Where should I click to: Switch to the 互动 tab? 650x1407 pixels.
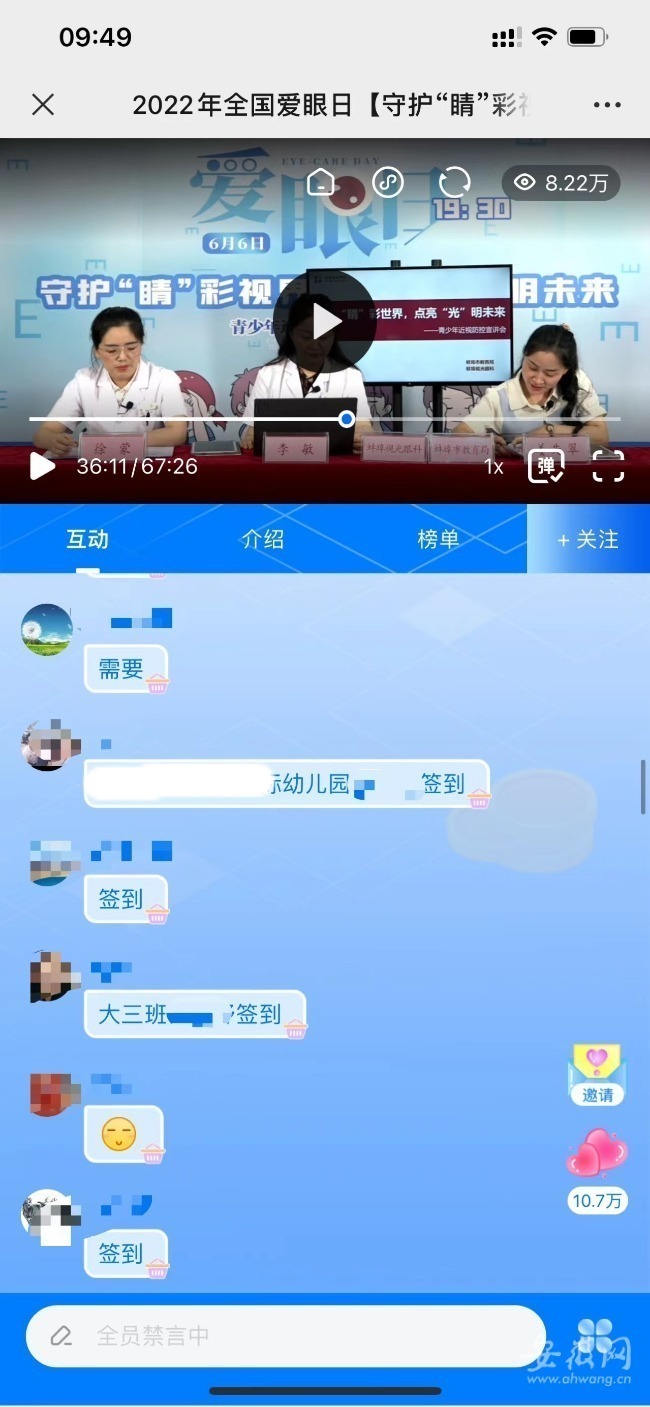tap(87, 539)
